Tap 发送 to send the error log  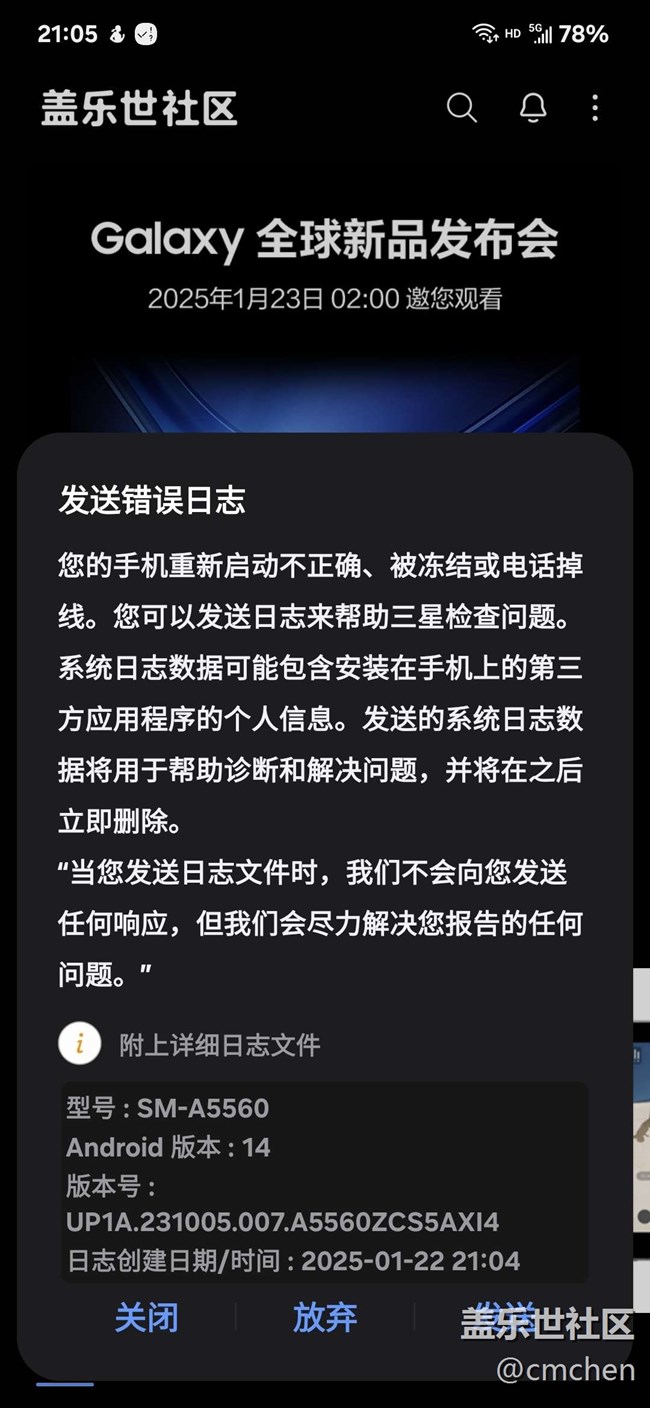pos(503,1315)
